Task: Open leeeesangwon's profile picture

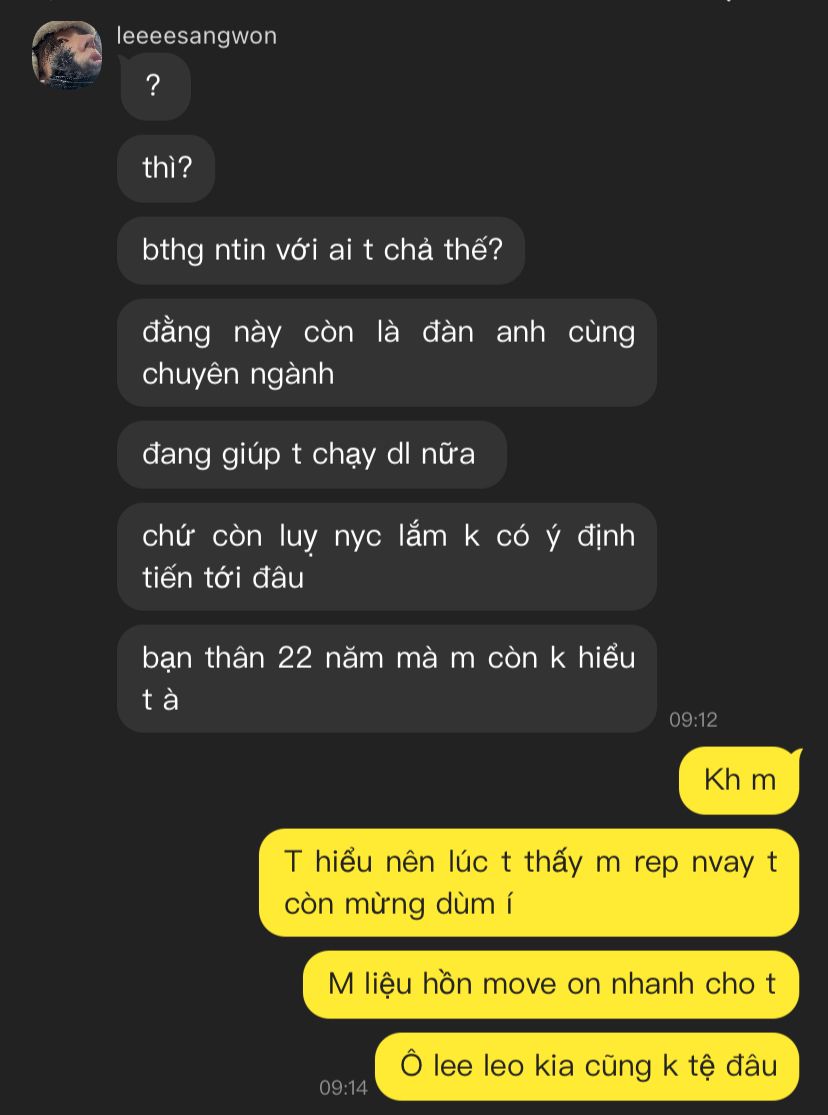Action: coord(67,55)
